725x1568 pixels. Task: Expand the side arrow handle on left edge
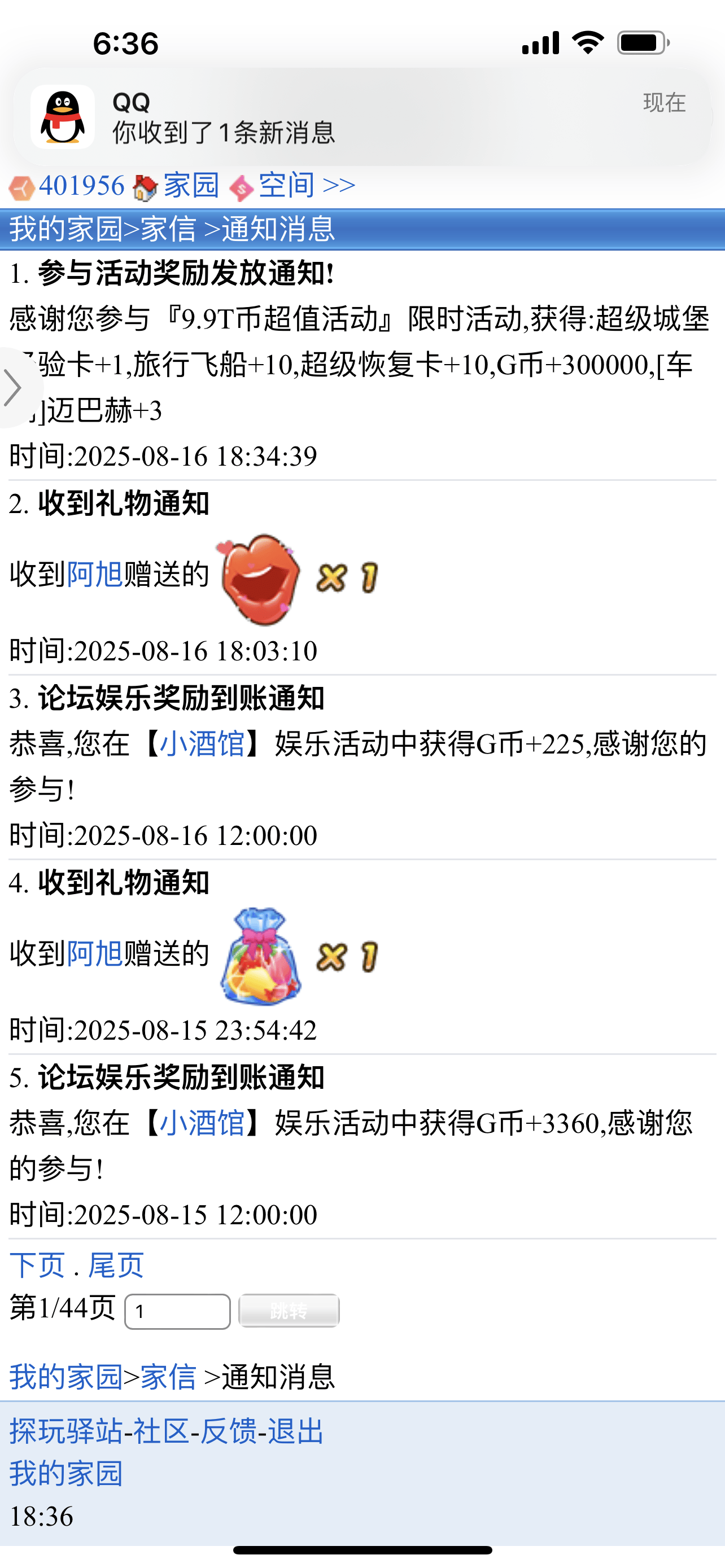coord(14,388)
